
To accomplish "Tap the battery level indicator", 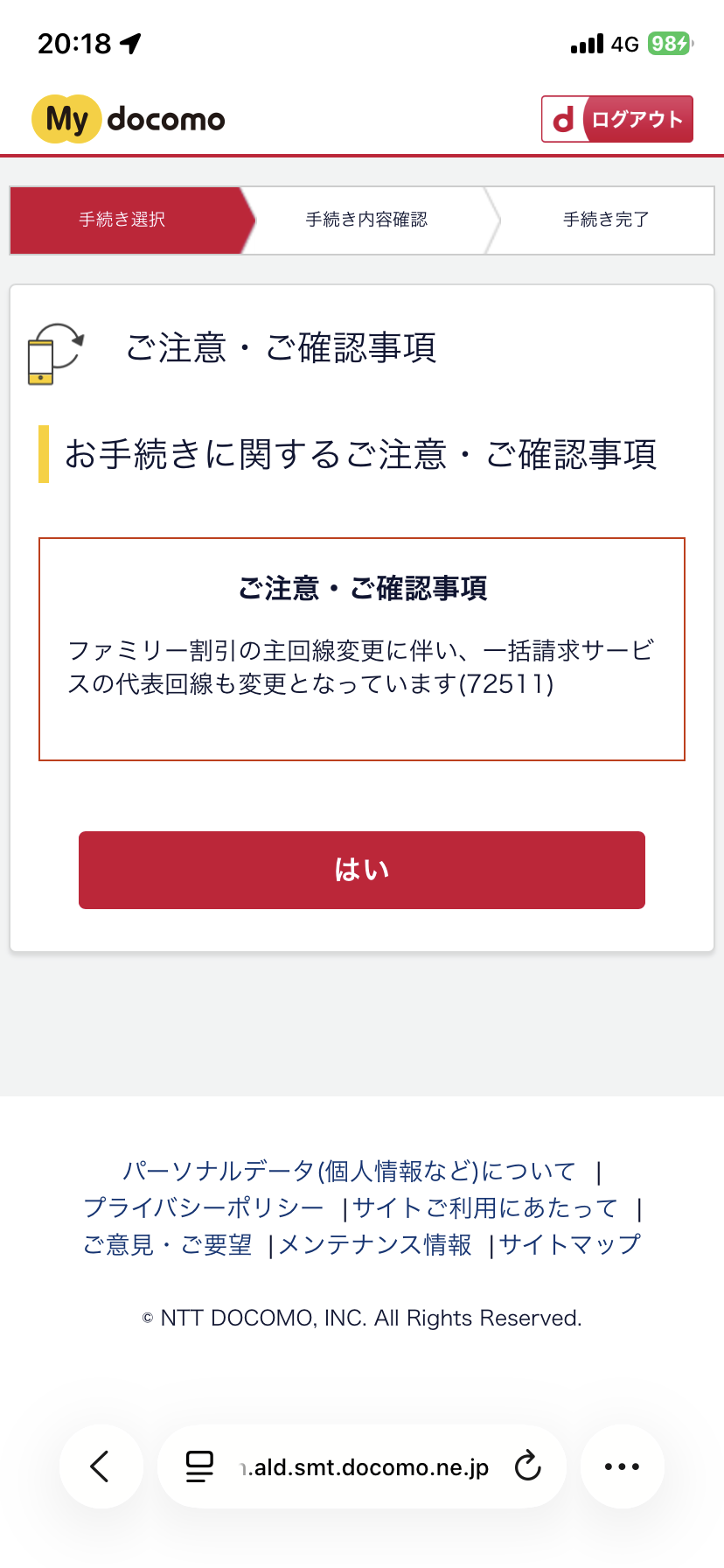I will (667, 42).
